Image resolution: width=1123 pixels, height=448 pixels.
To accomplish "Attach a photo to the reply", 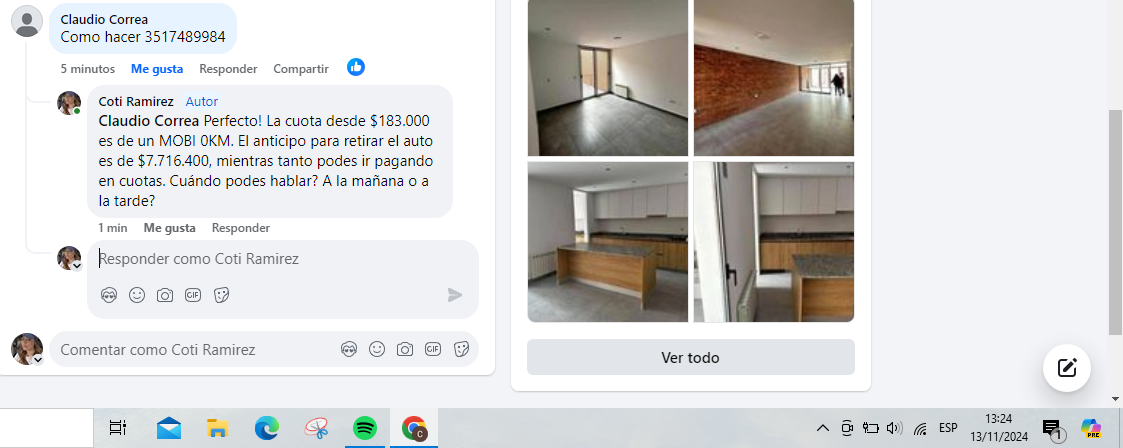I will (x=165, y=295).
